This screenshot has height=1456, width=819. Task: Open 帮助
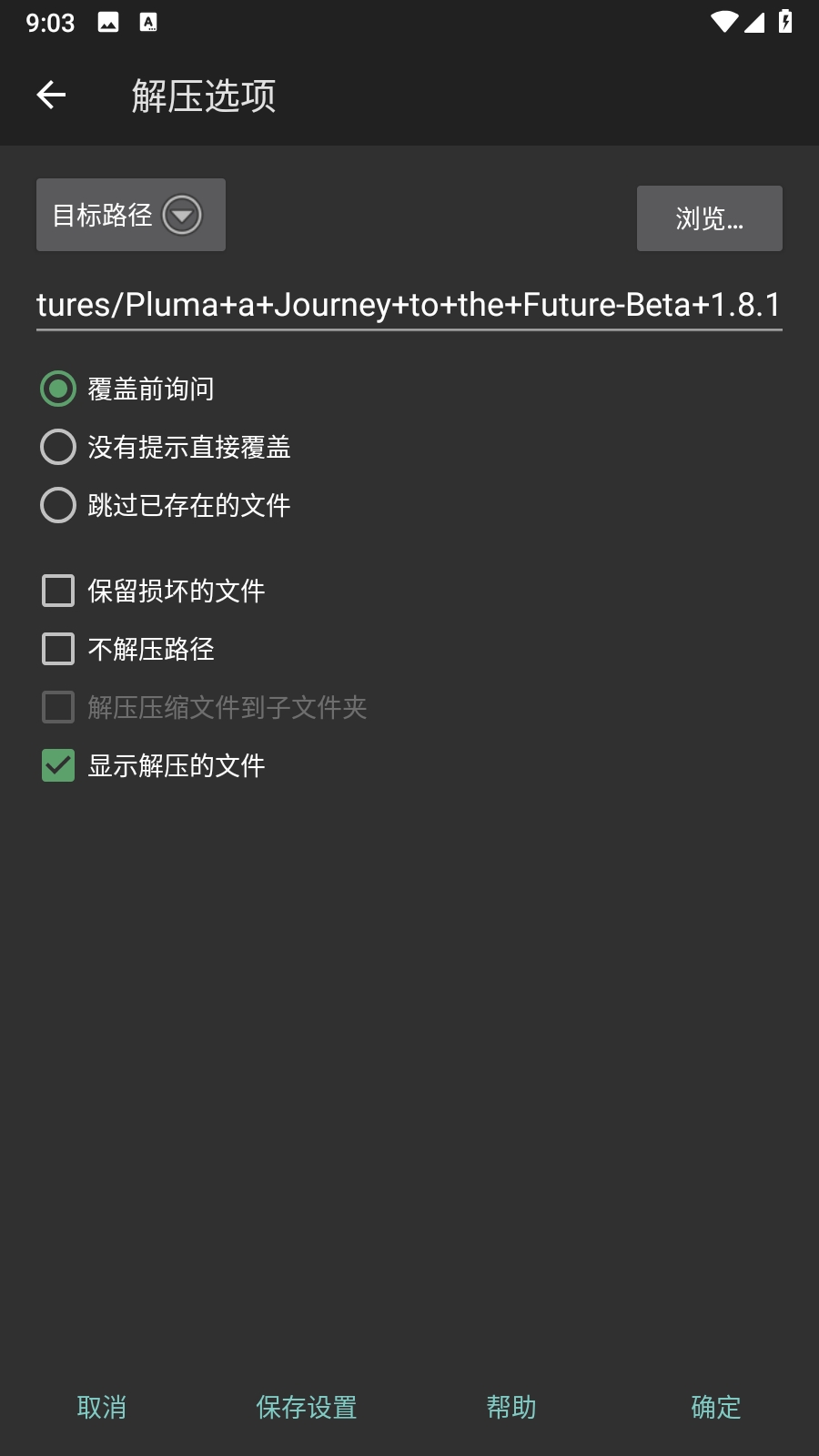tap(511, 1408)
